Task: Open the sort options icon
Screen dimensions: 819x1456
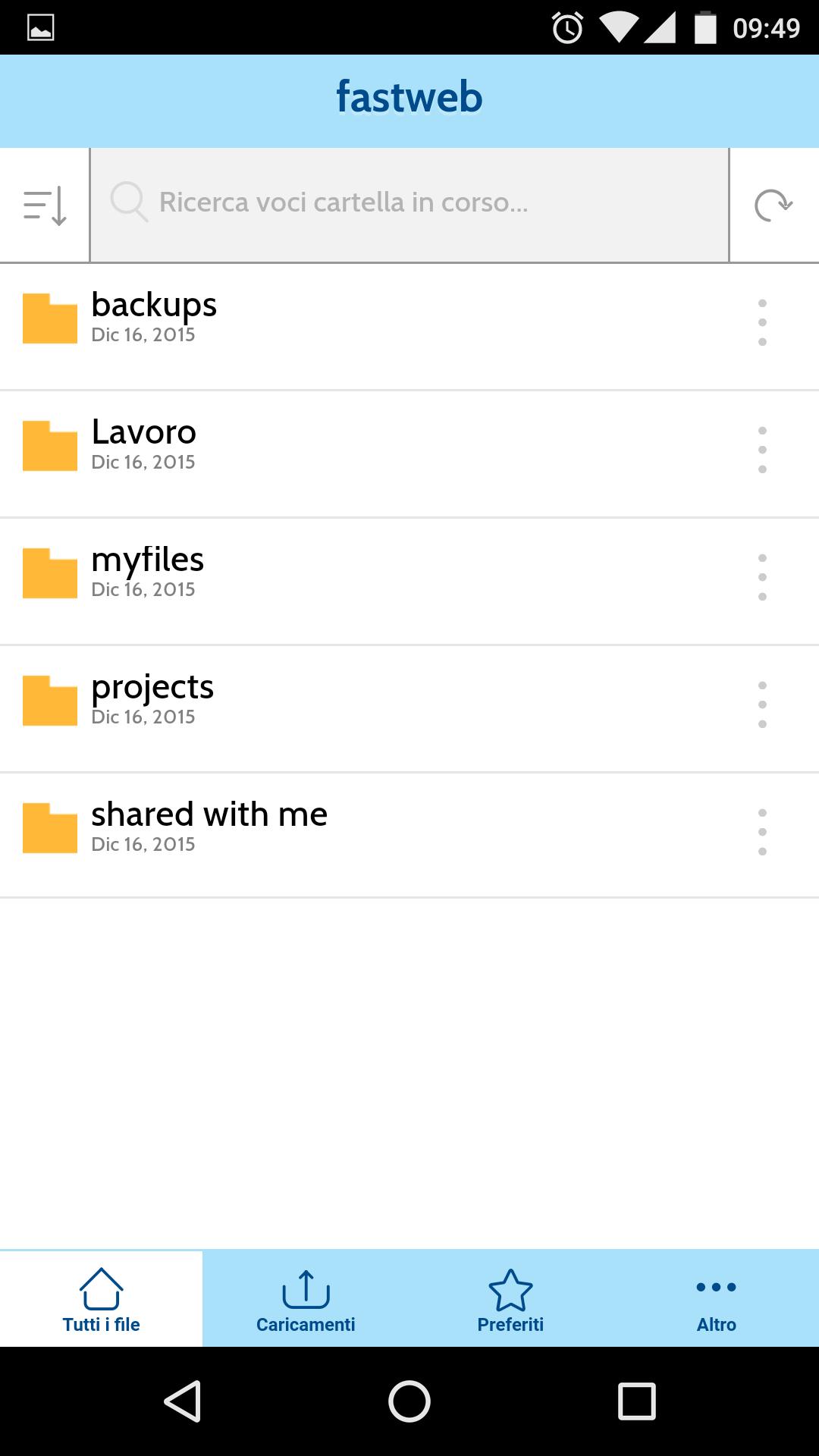Action: pyautogui.click(x=45, y=206)
